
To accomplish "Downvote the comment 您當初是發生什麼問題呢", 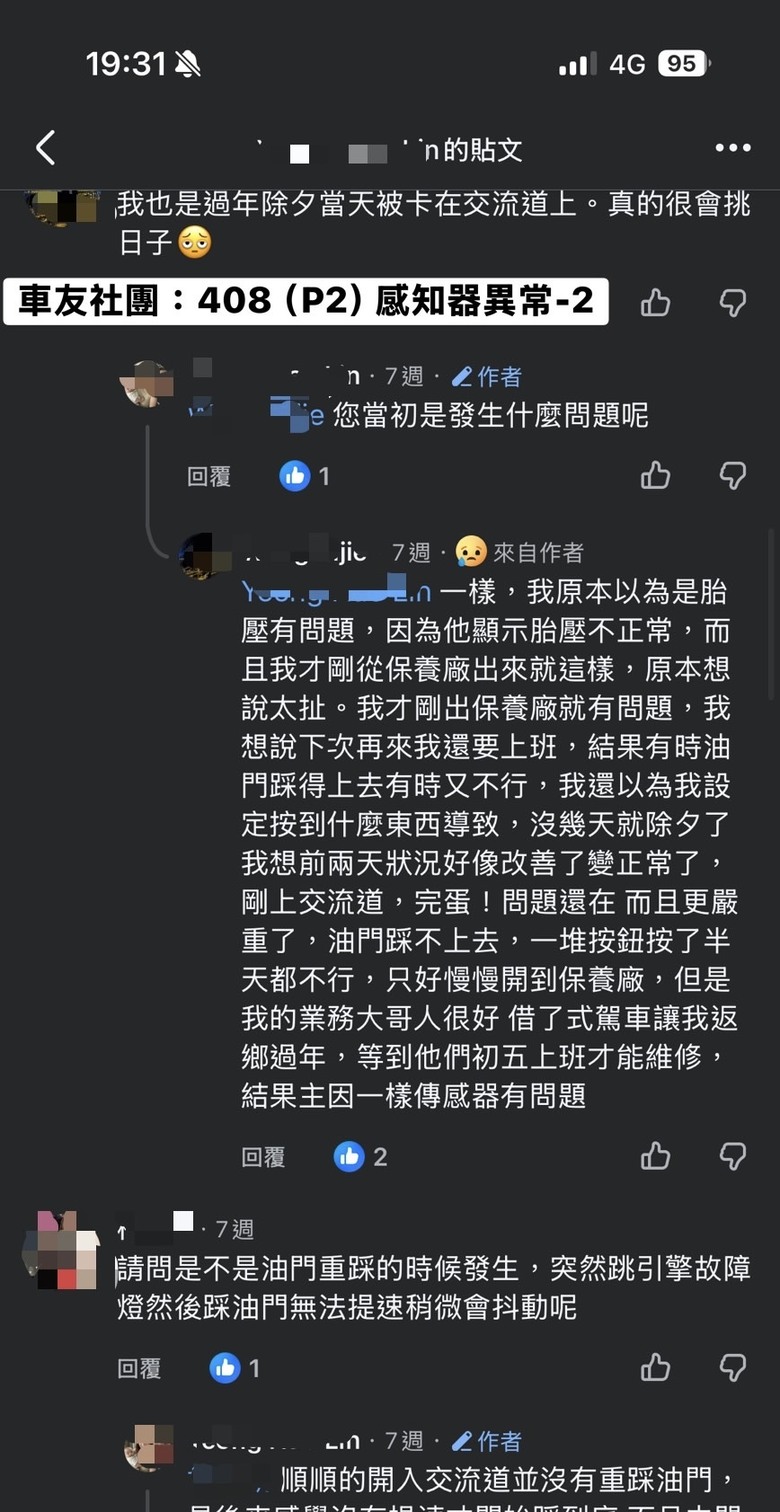I will pyautogui.click(x=733, y=475).
